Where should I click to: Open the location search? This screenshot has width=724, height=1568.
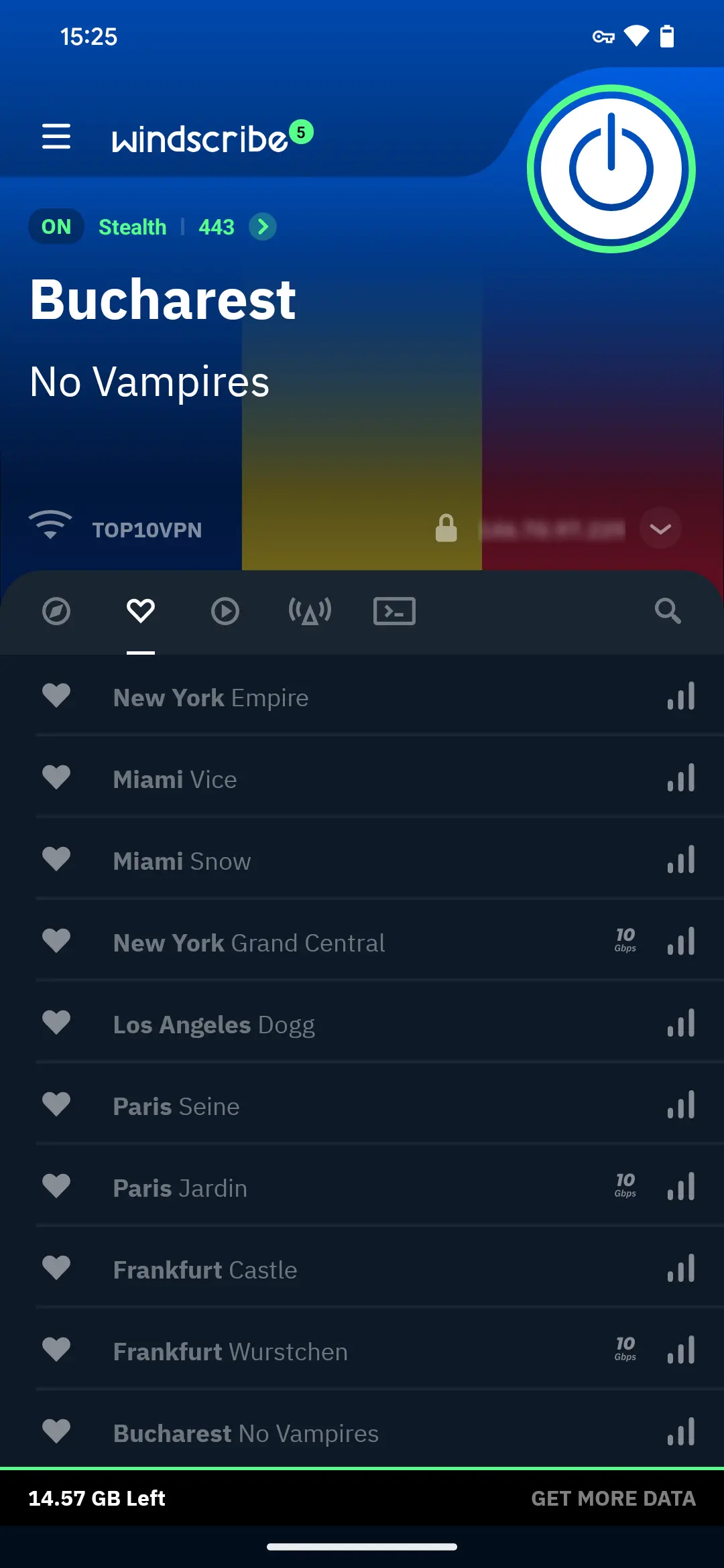(x=668, y=611)
